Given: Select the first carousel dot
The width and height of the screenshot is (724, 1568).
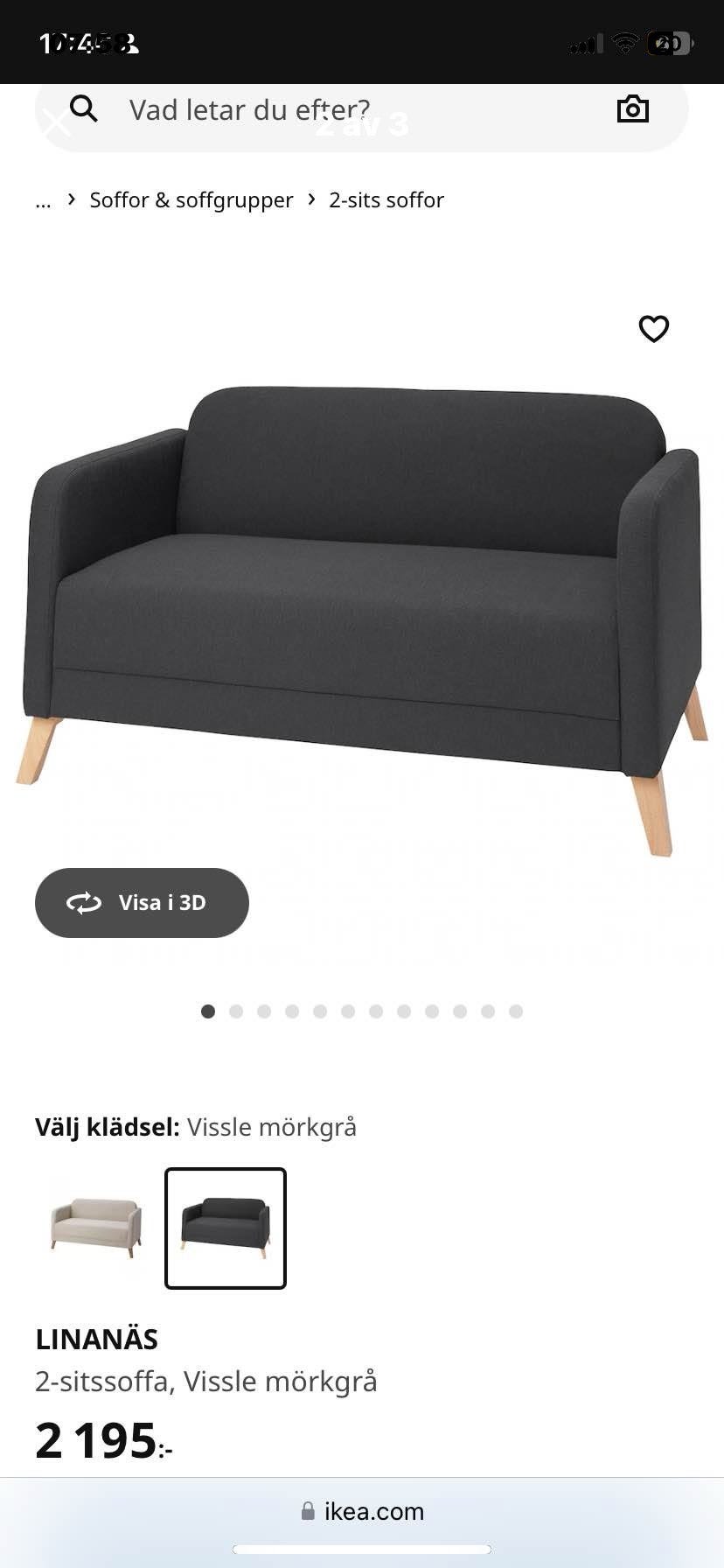Looking at the screenshot, I should click(x=208, y=1011).
